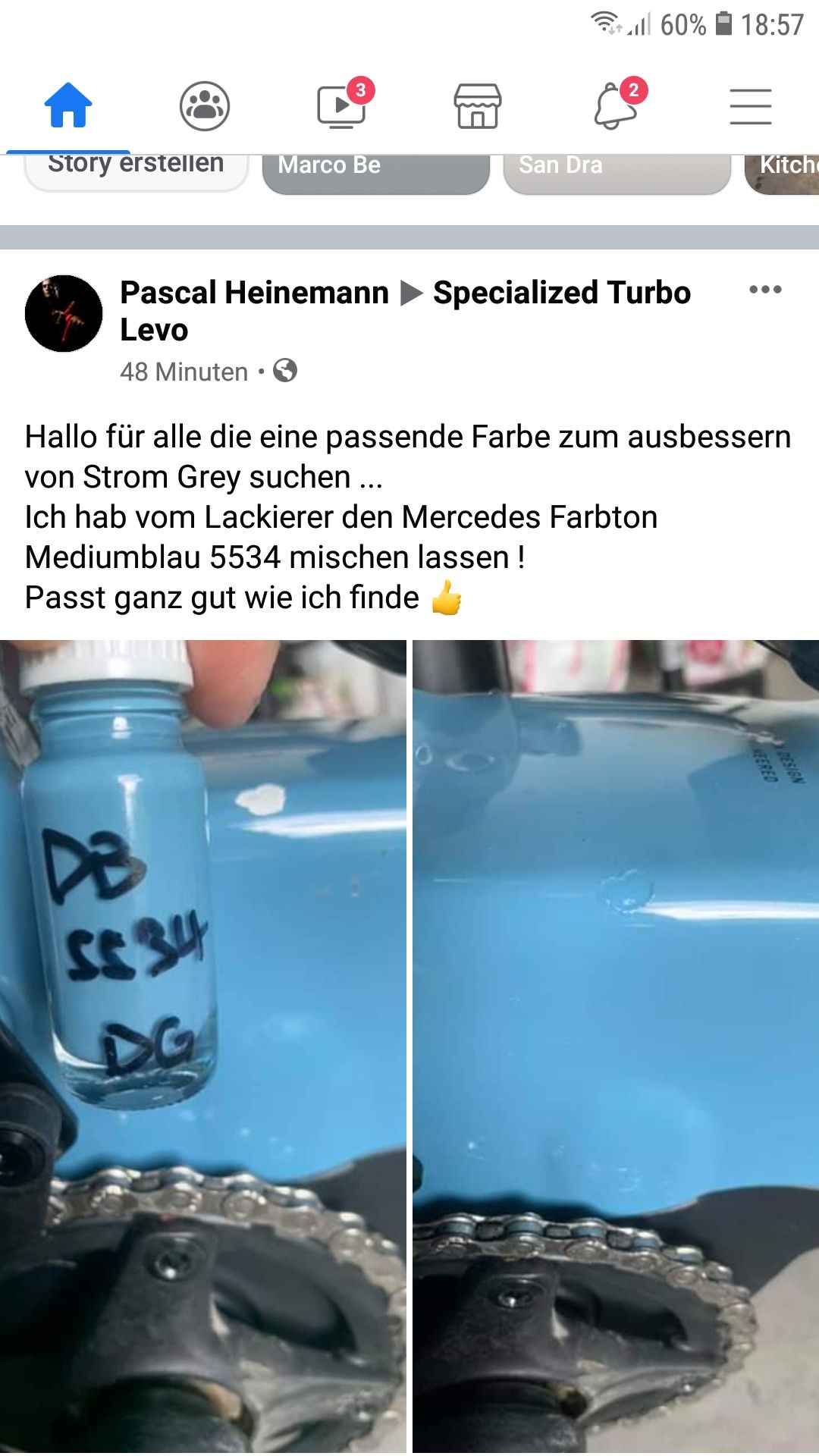Open the hamburger menu
Screen dimensions: 819x1456
point(751,105)
